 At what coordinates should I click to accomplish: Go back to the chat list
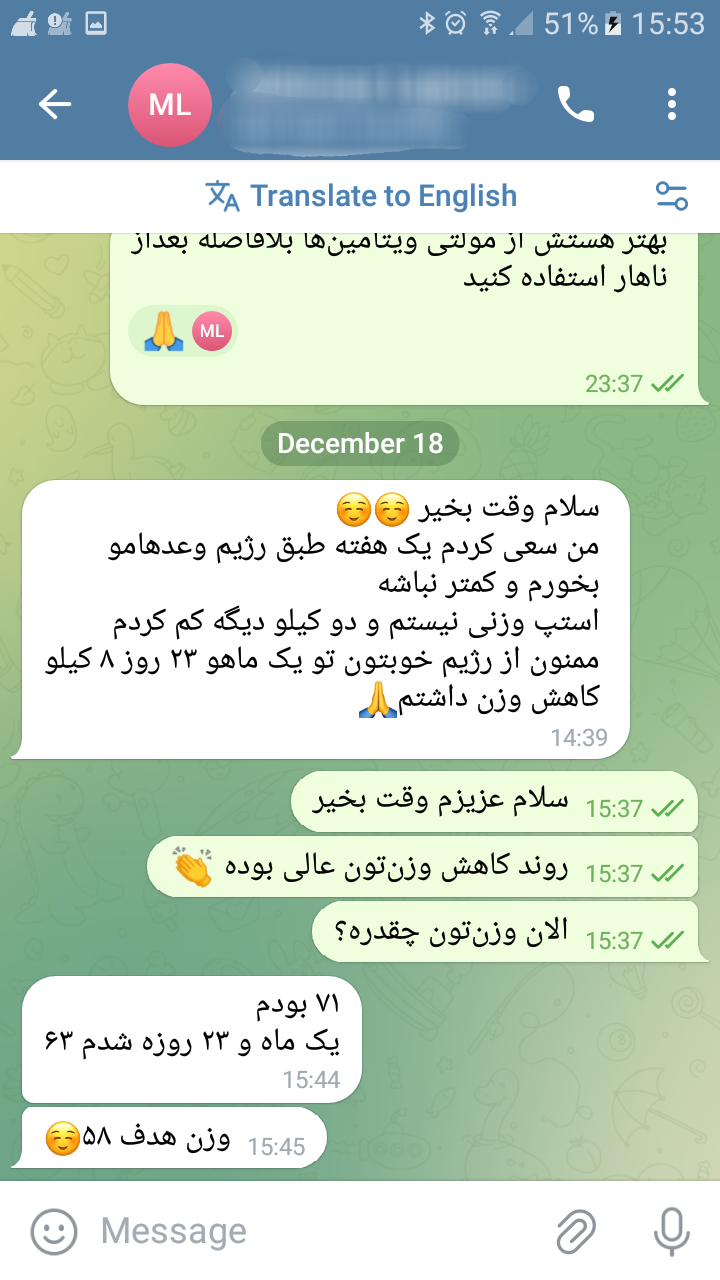coord(55,105)
